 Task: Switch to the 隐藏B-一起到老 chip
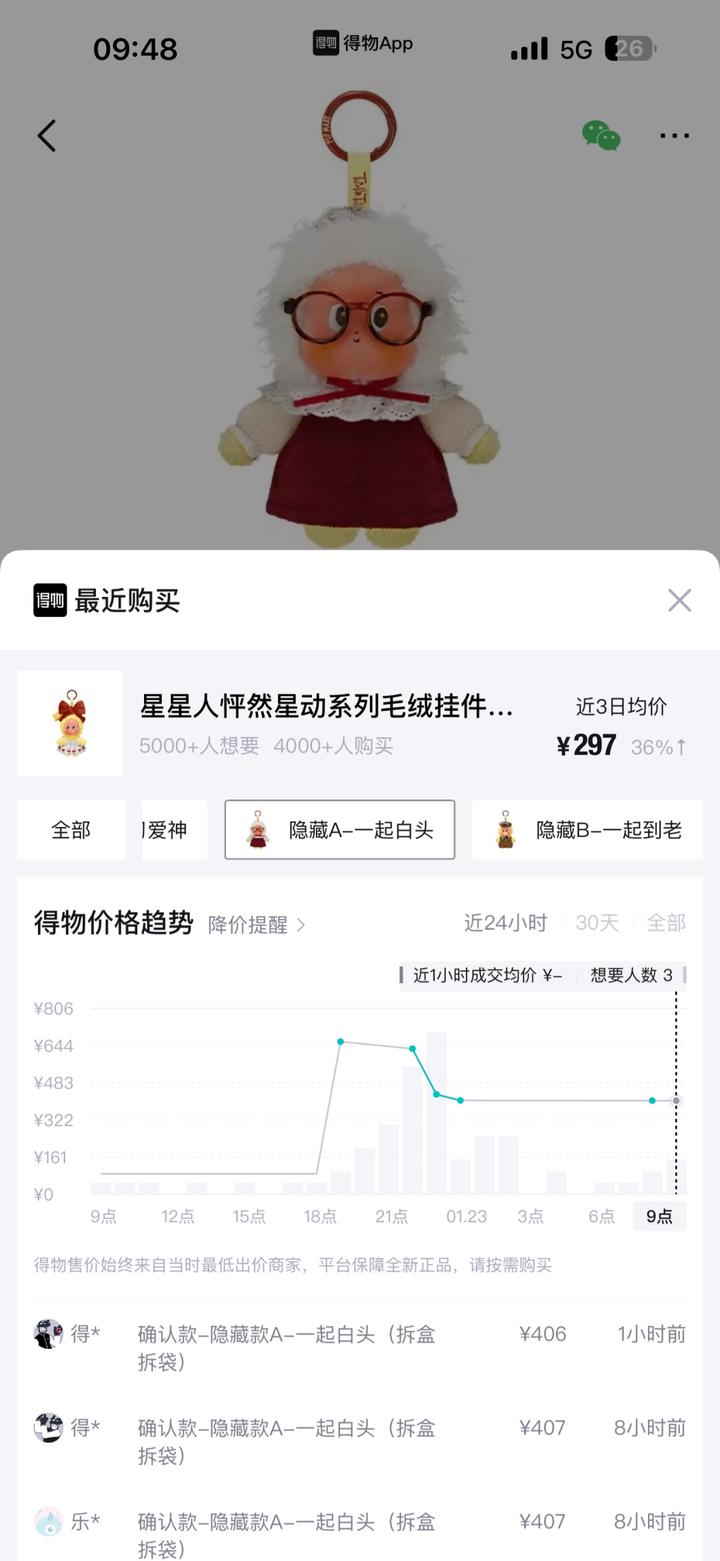588,829
